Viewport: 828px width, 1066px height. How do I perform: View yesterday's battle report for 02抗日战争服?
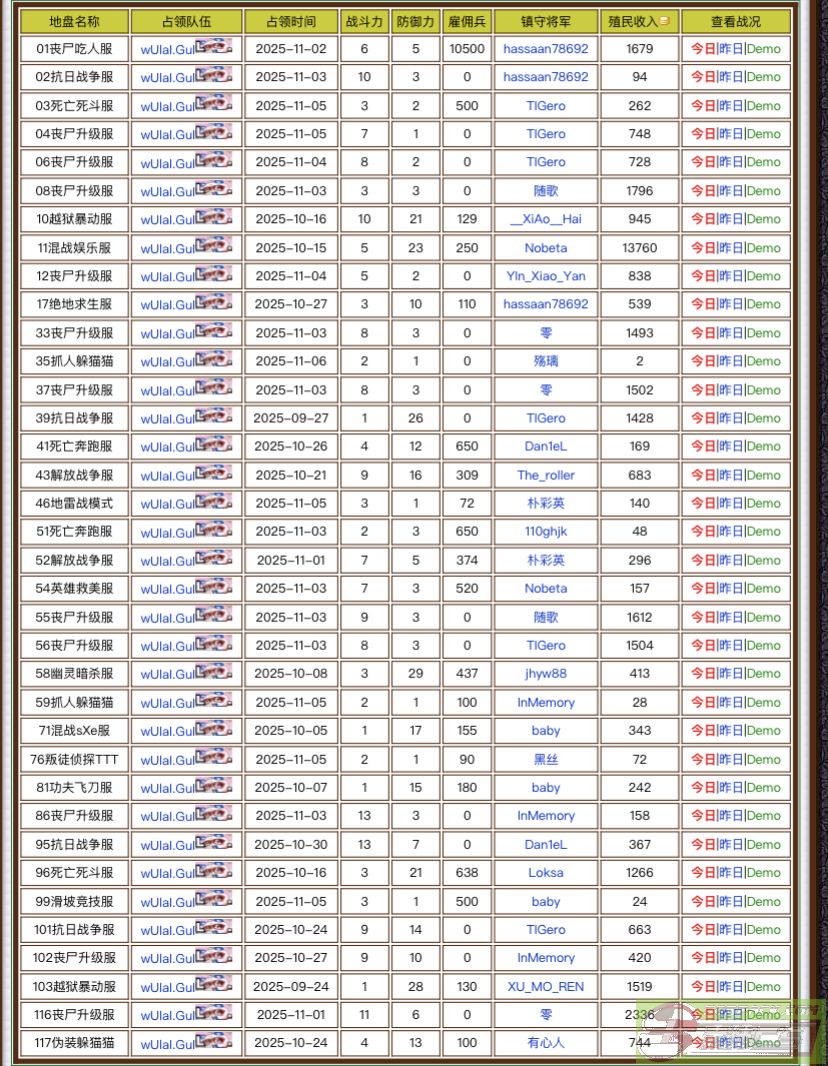(x=732, y=77)
